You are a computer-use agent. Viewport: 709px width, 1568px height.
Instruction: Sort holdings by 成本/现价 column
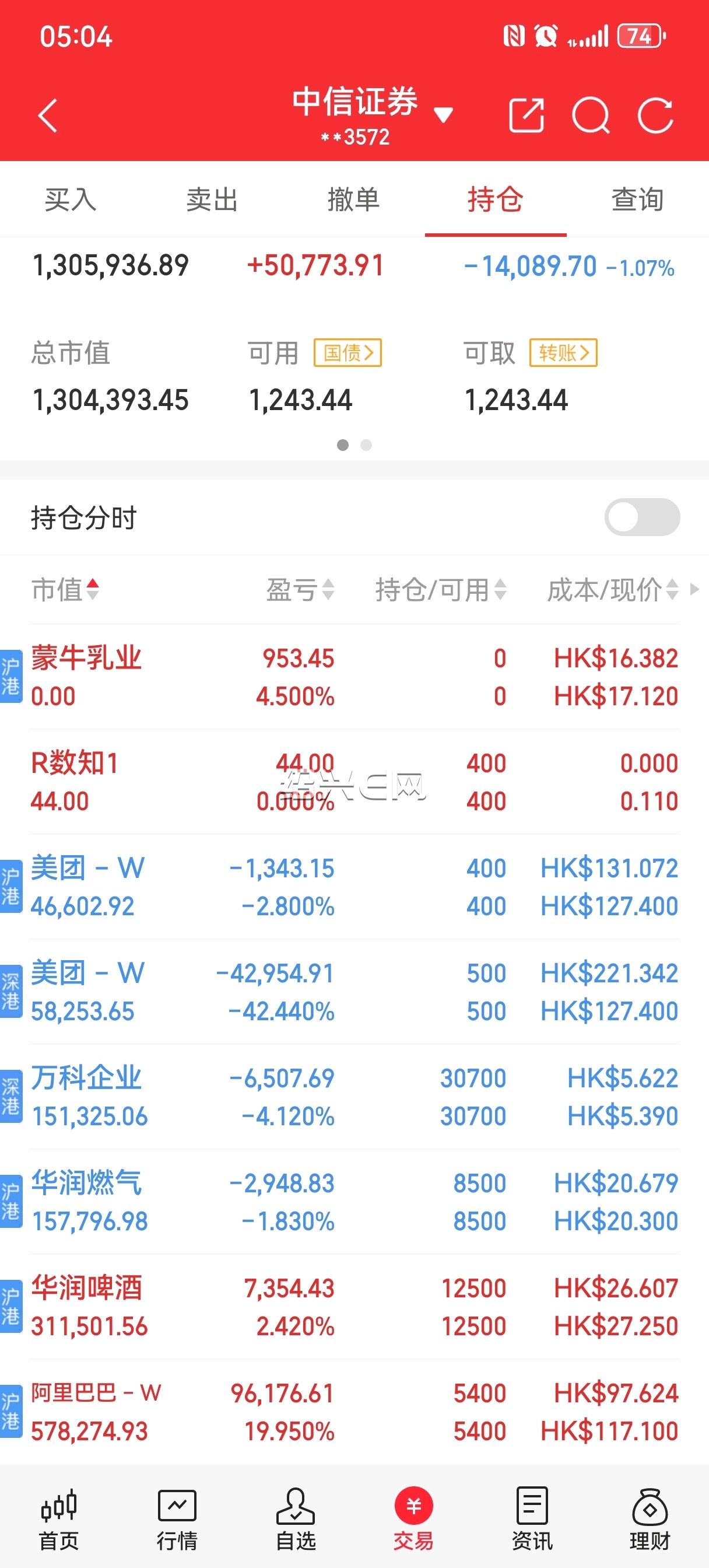[x=613, y=590]
